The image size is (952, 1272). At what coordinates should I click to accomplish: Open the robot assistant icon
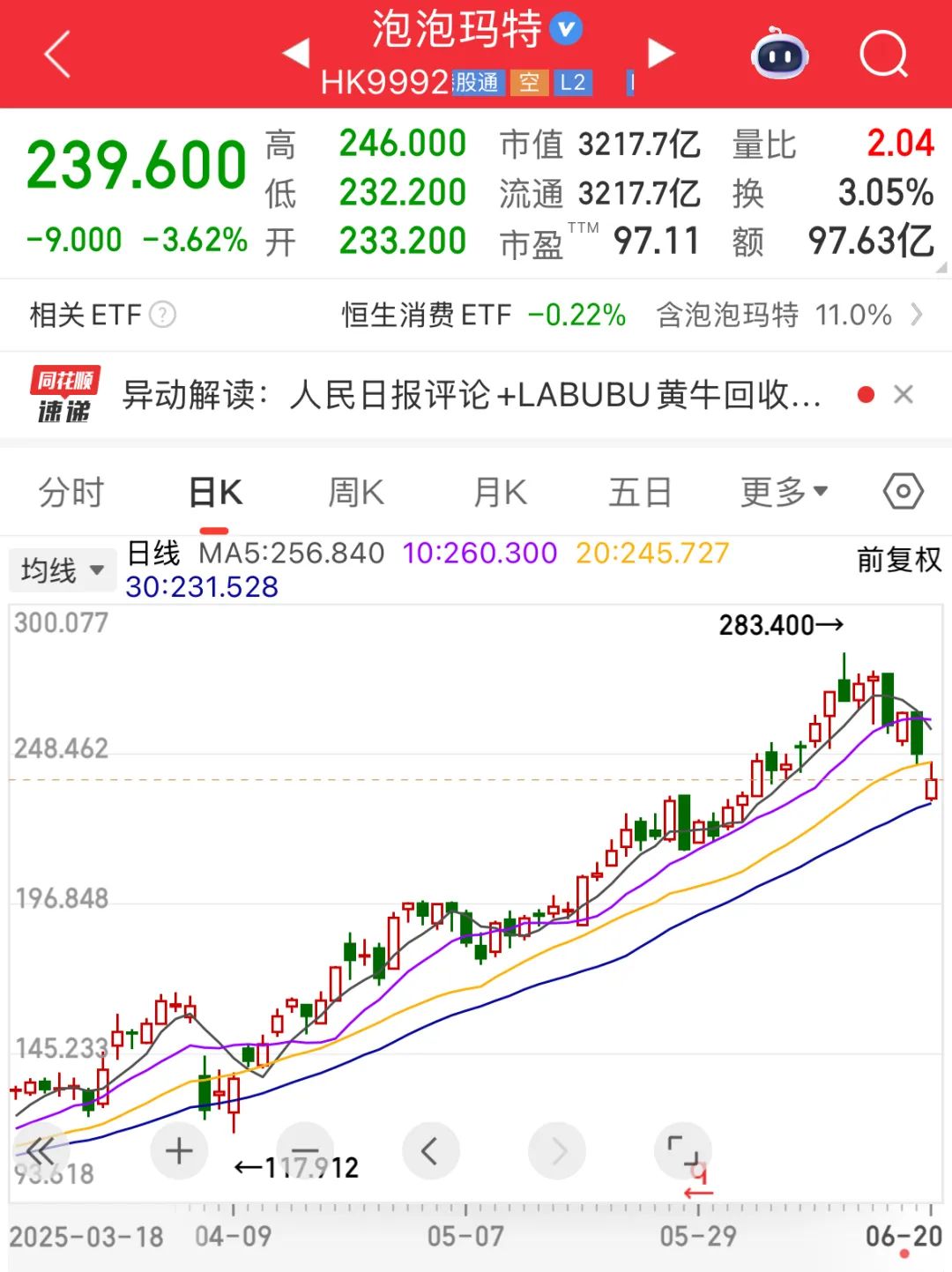click(779, 55)
